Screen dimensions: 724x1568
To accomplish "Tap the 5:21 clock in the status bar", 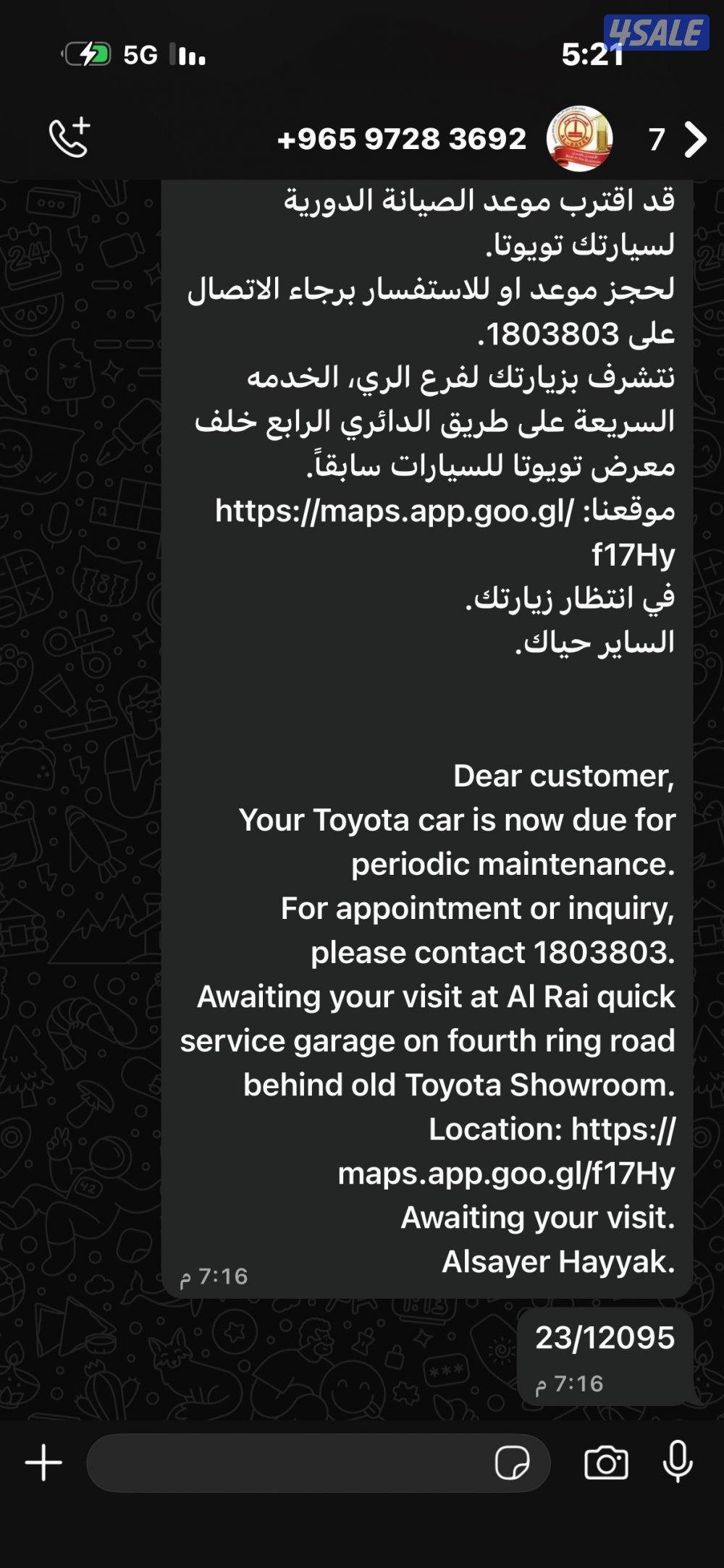I will pos(594,54).
